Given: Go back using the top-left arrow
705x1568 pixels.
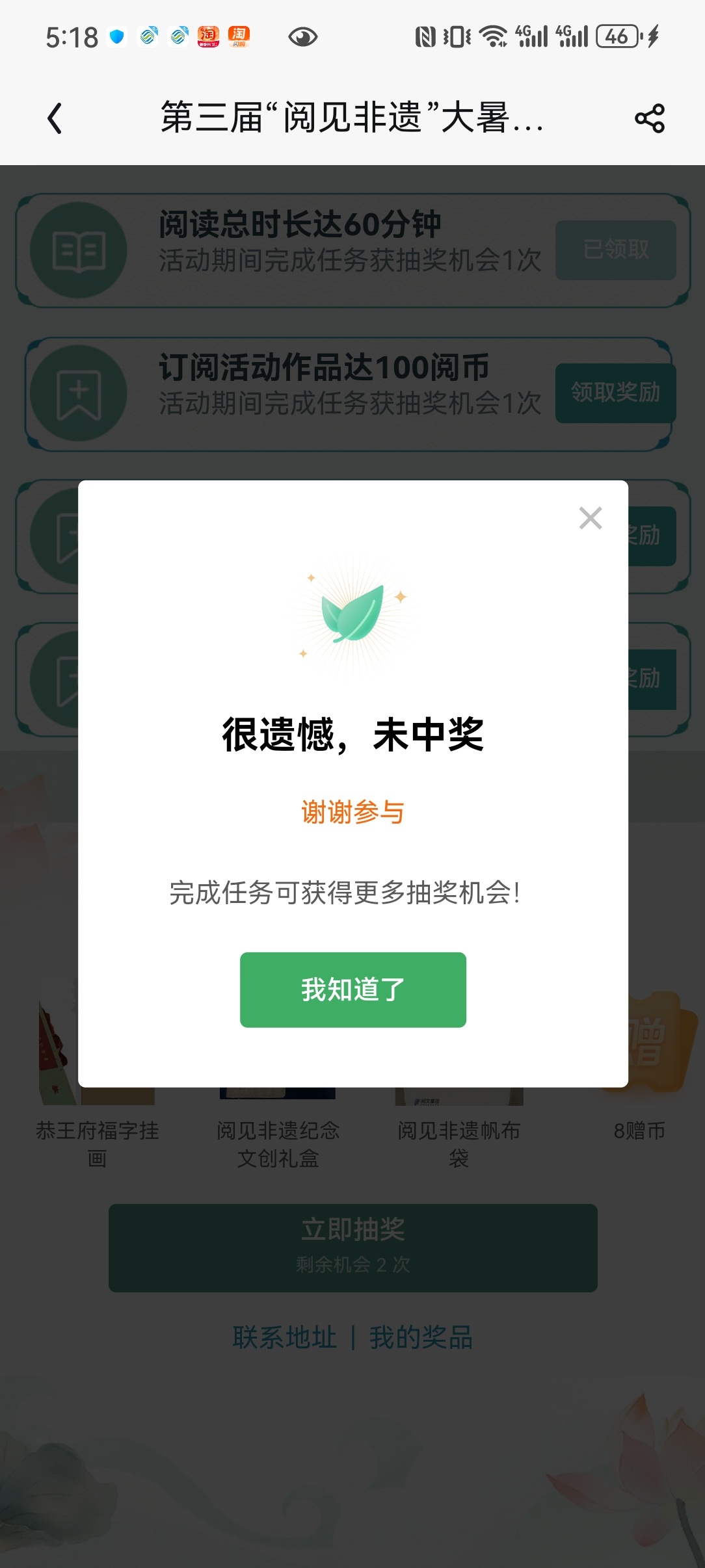Looking at the screenshot, I should [55, 118].
